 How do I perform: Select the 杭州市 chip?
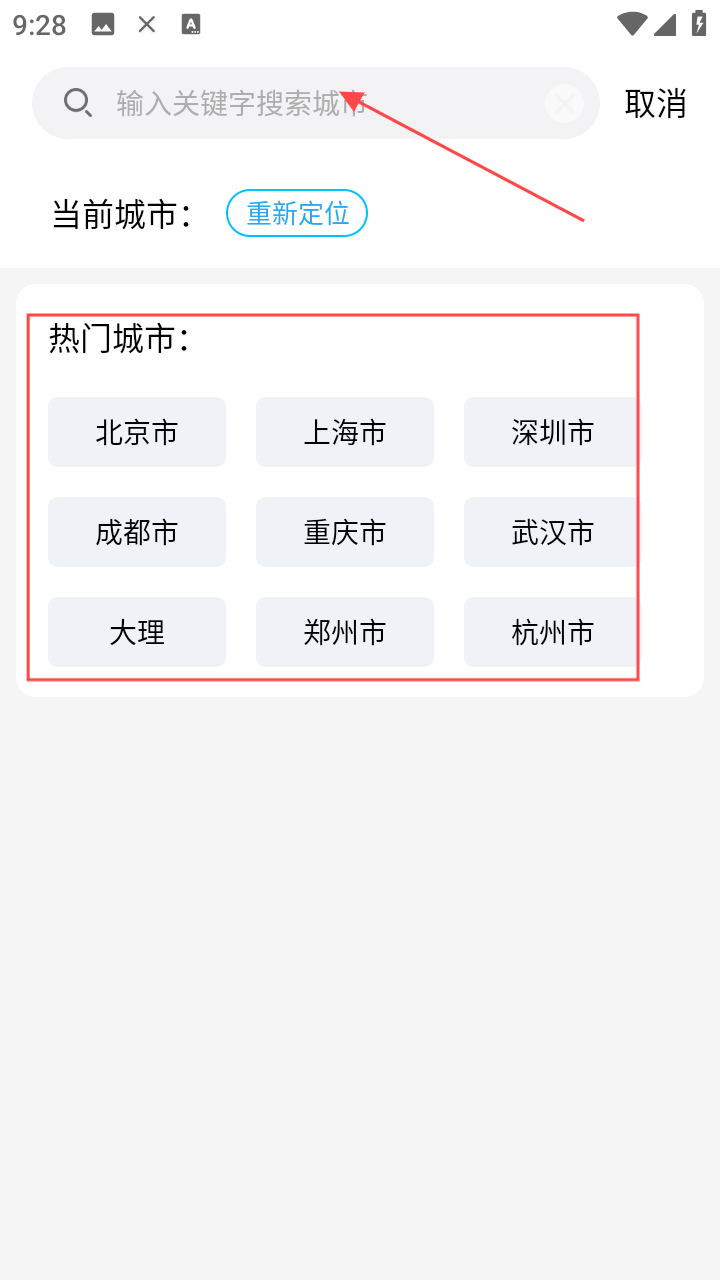[x=552, y=632]
